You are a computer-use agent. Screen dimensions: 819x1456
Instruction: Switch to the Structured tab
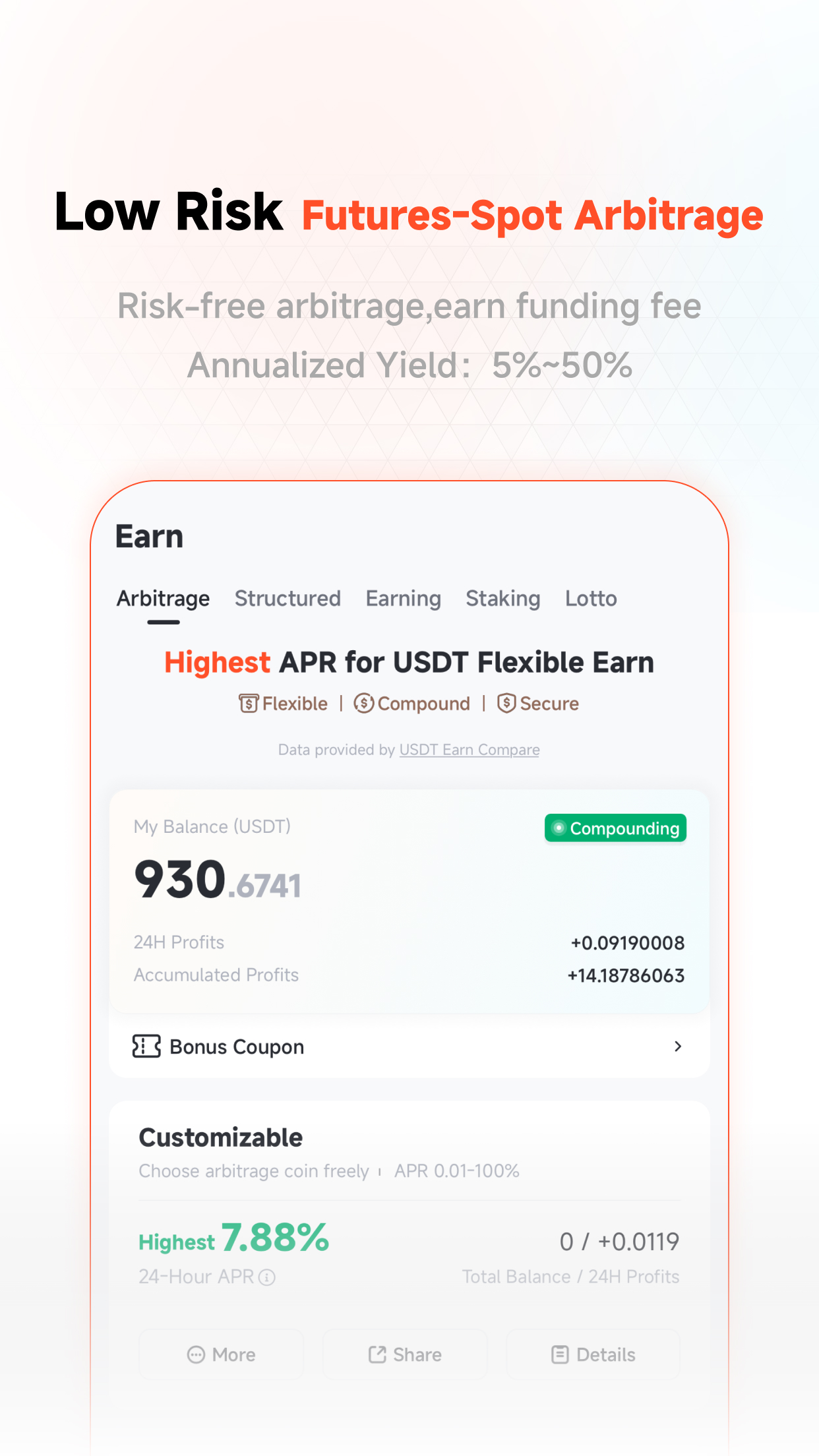[288, 599]
